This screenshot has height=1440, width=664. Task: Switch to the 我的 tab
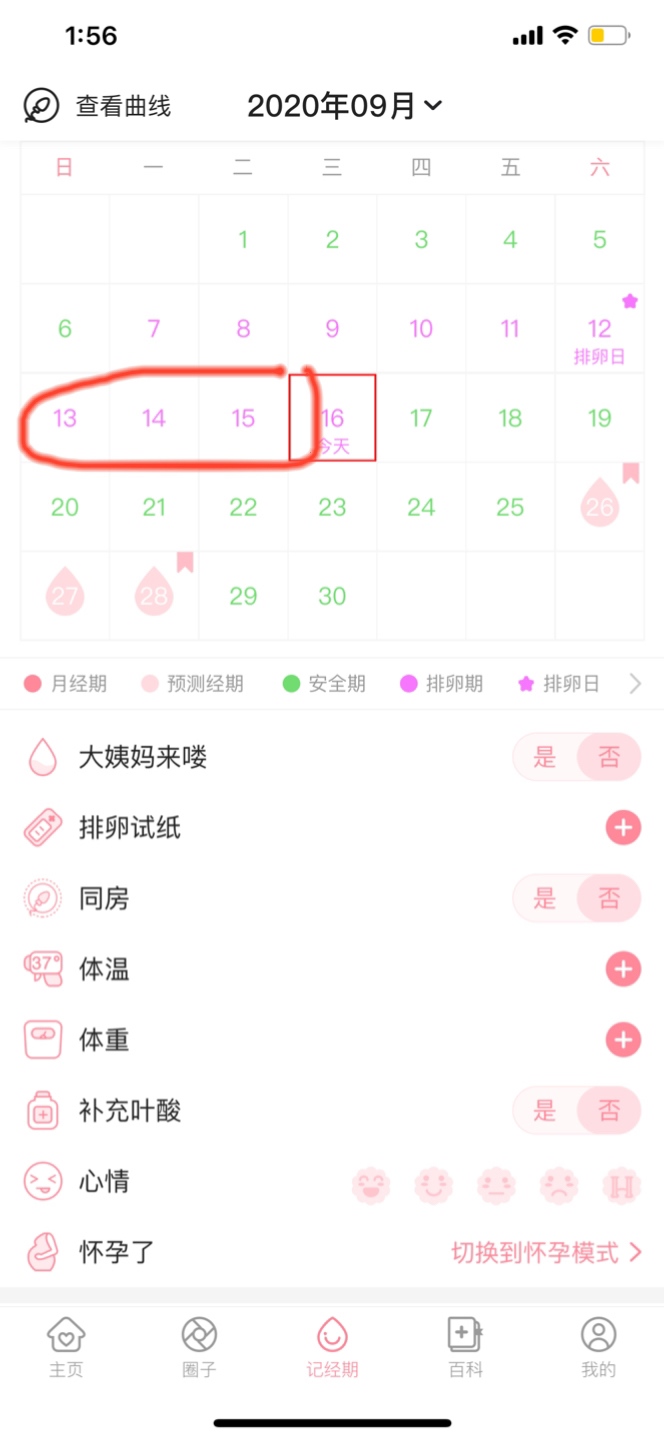(x=598, y=1346)
